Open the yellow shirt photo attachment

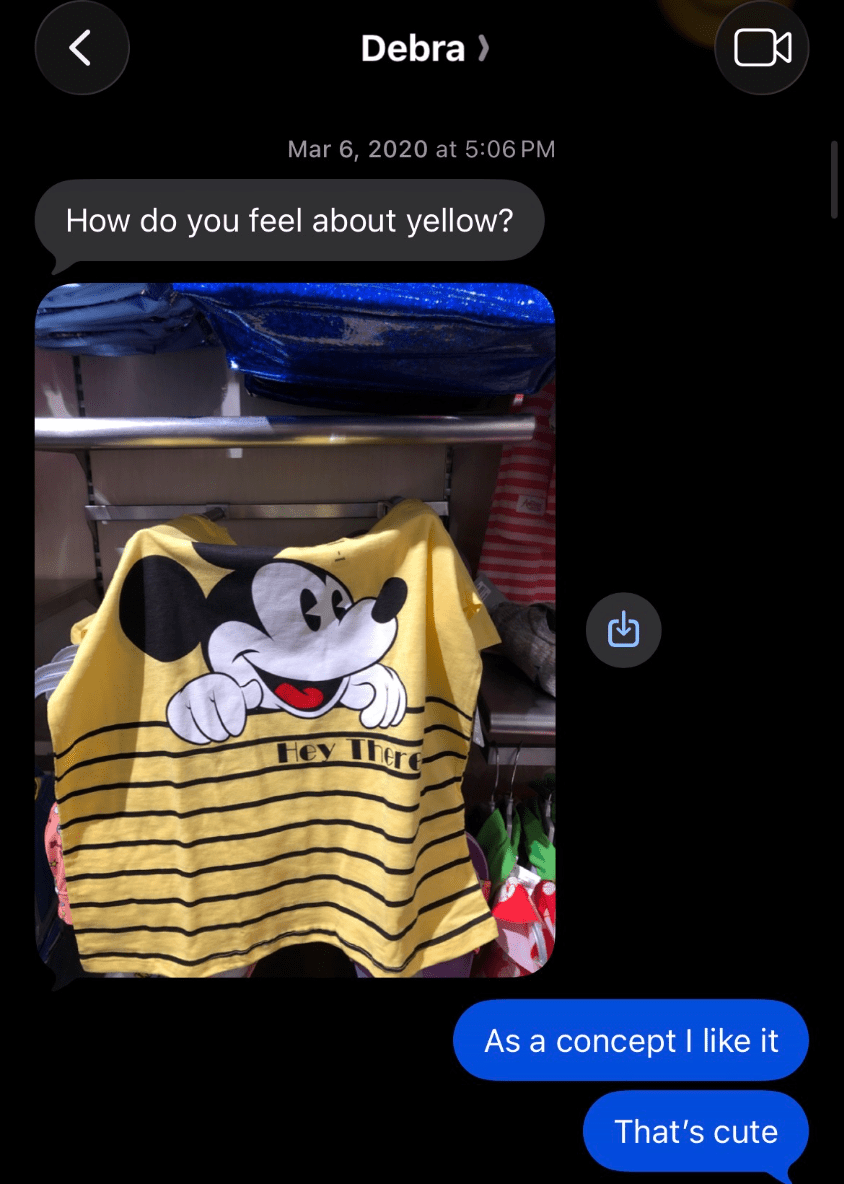click(x=295, y=630)
